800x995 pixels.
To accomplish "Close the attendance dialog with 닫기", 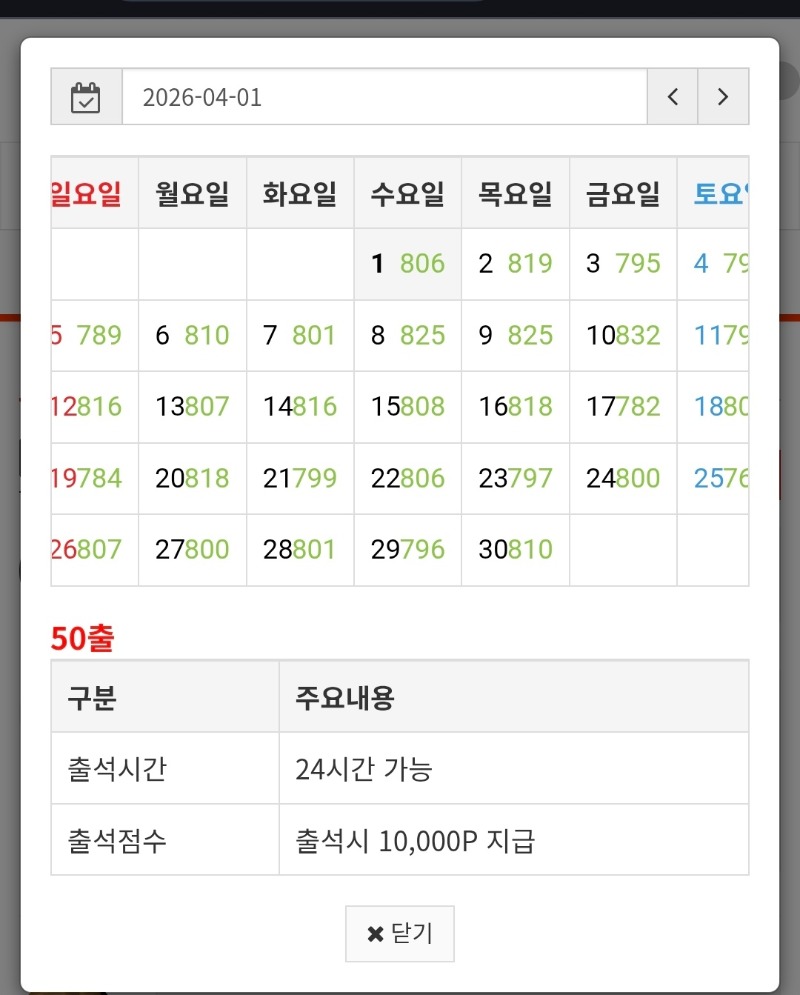I will coord(400,933).
